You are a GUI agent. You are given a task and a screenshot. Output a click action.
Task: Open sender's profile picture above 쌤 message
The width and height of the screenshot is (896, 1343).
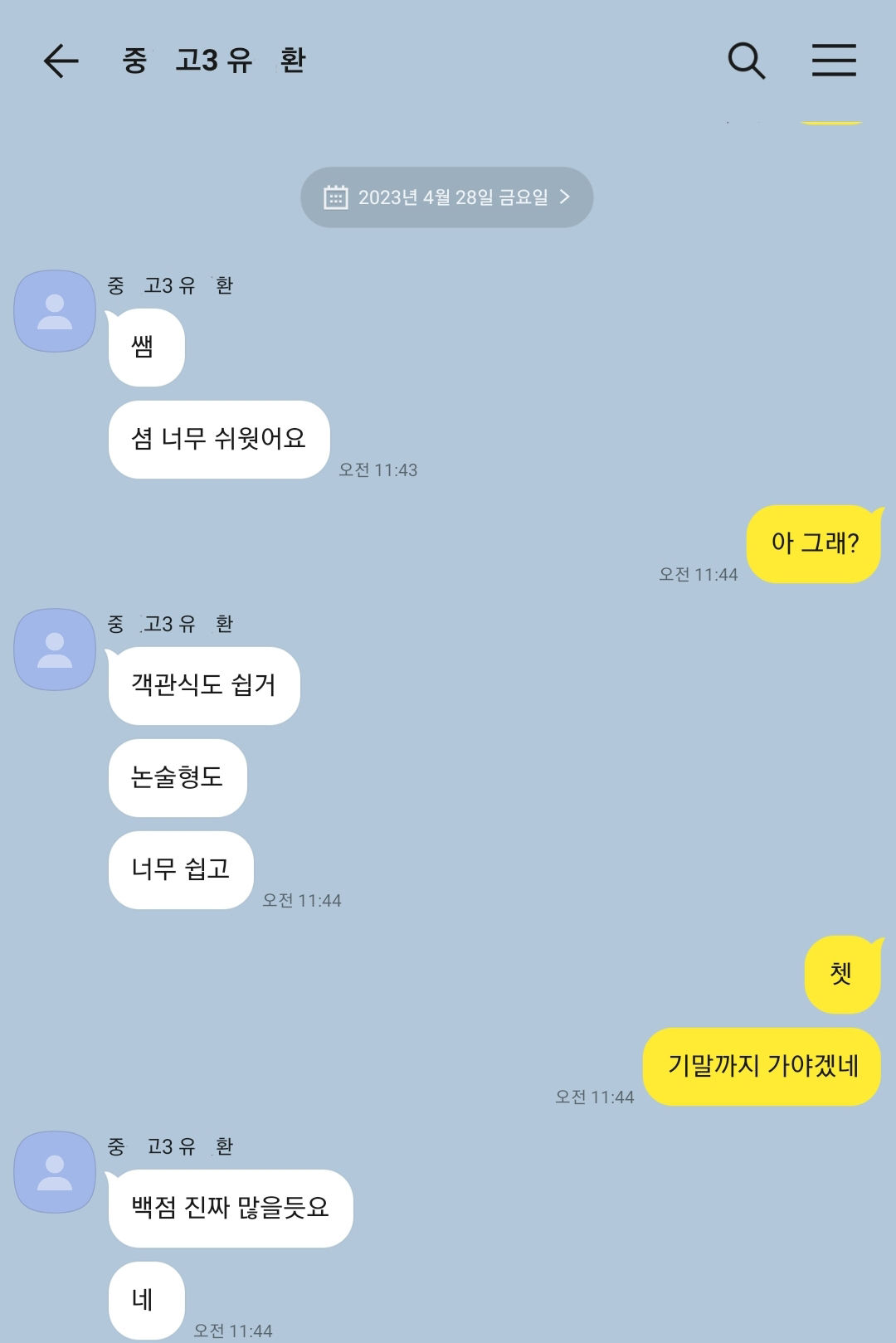click(x=55, y=311)
